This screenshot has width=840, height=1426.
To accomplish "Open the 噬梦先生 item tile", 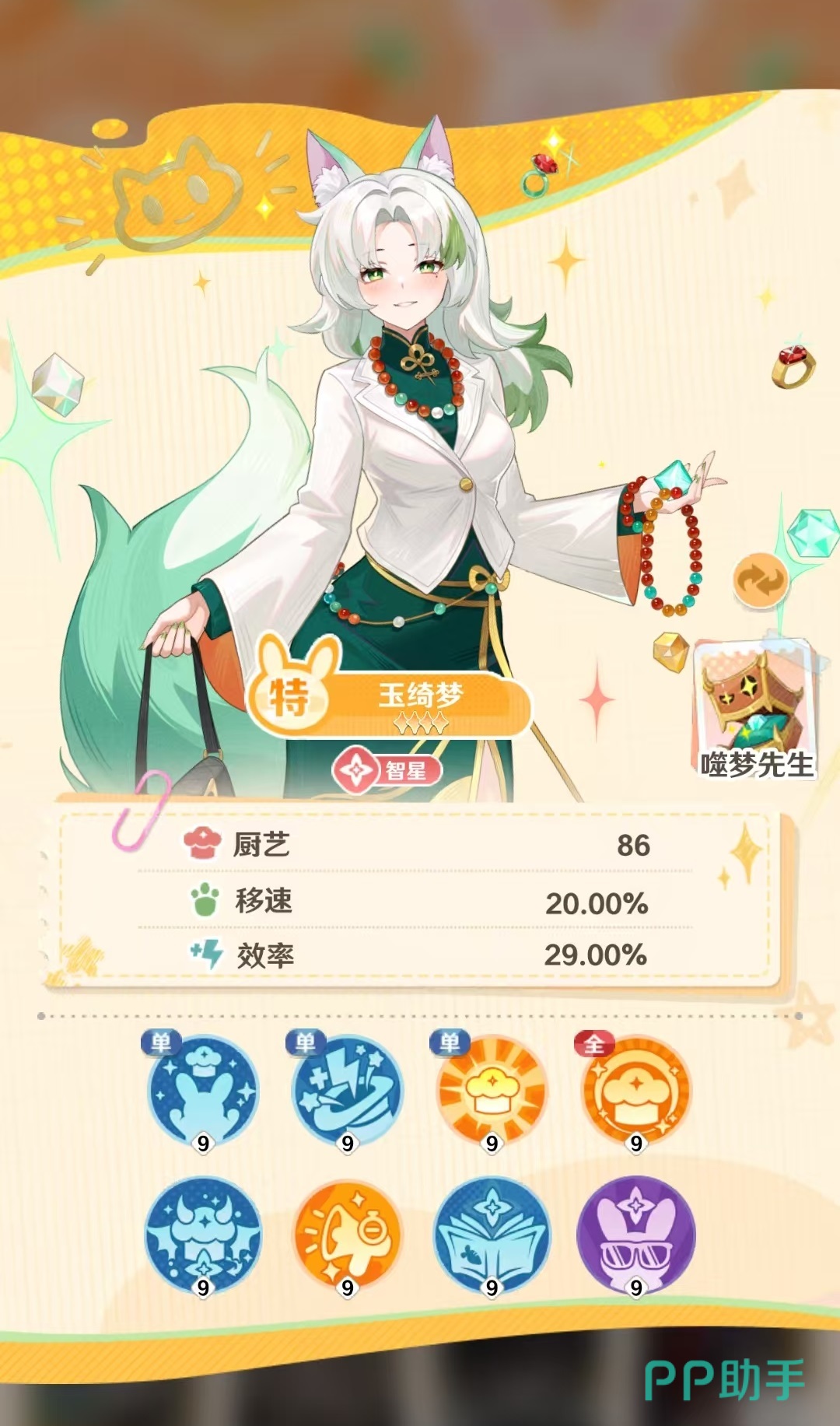I will (755, 709).
